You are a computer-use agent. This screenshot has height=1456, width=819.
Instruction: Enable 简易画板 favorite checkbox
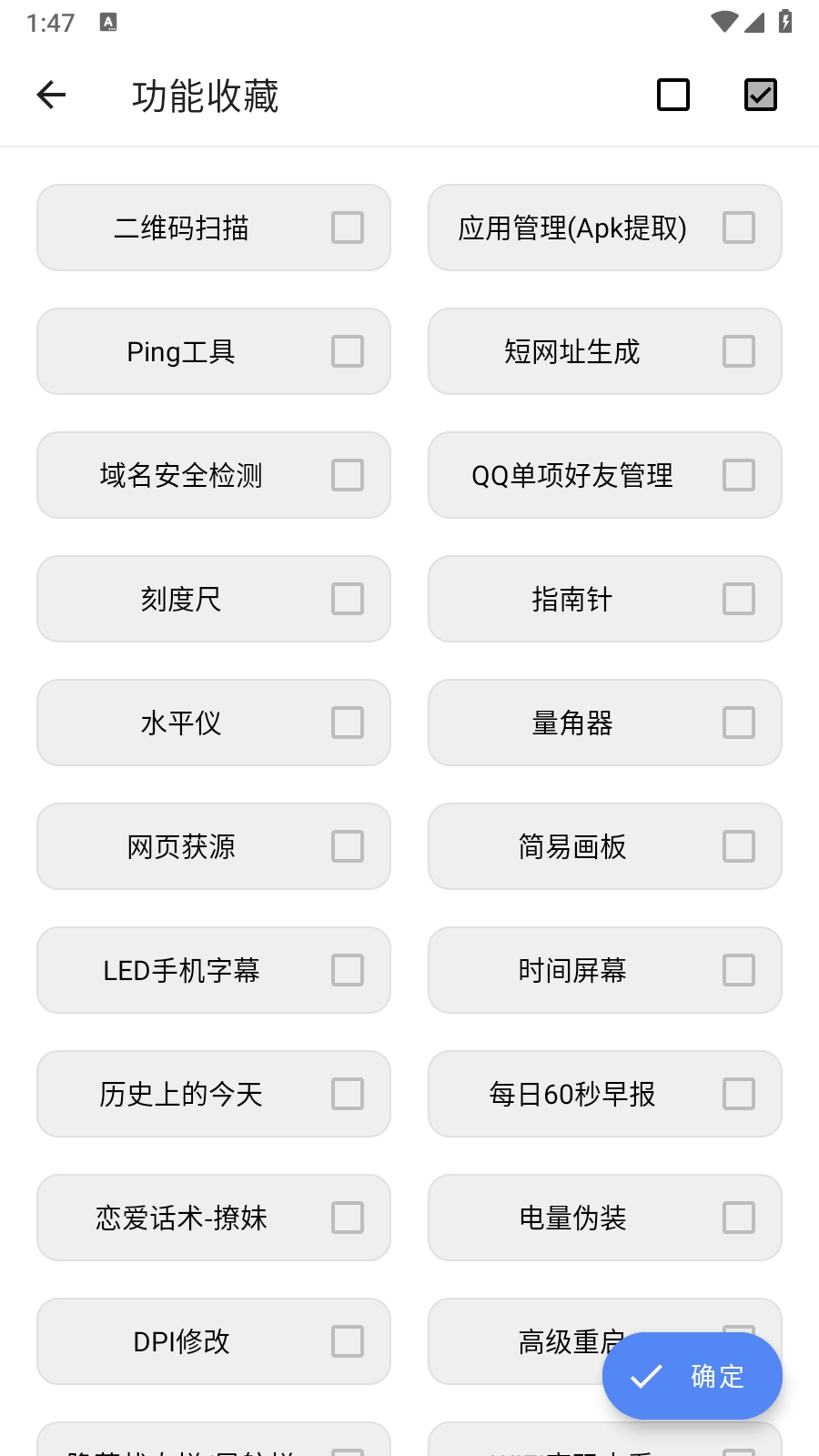[x=739, y=846]
